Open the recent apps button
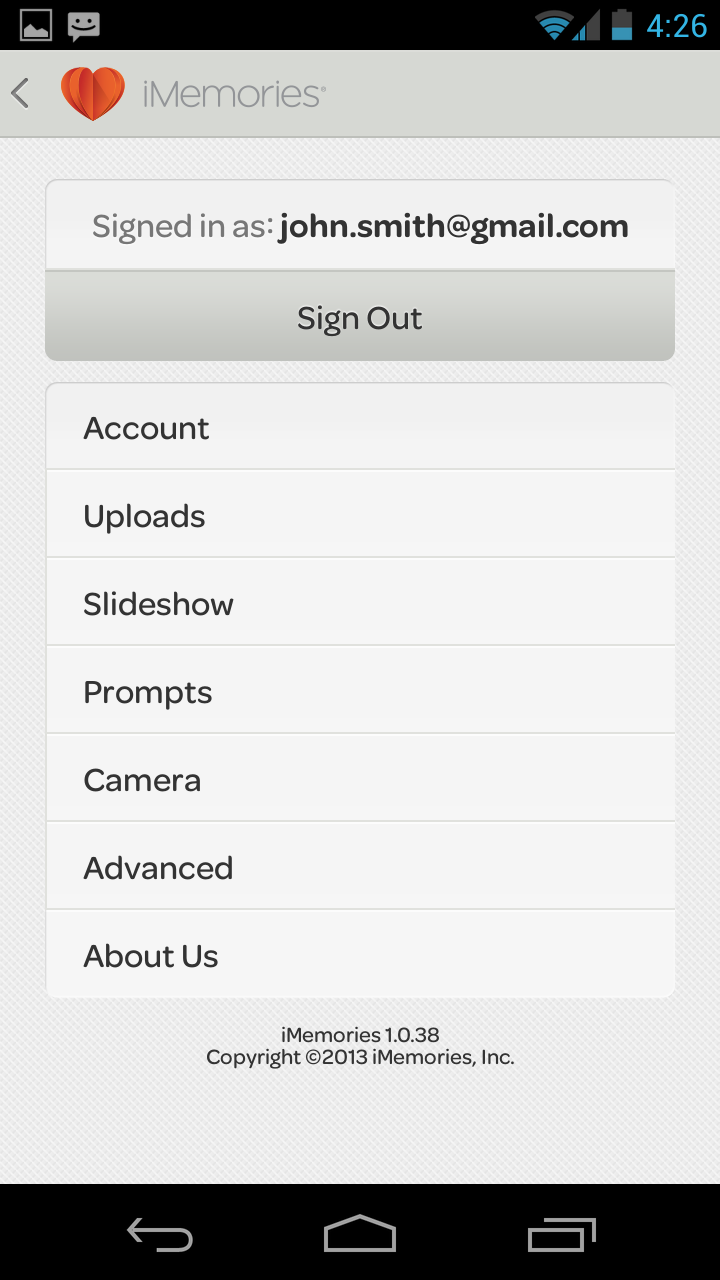This screenshot has width=720, height=1280. point(561,1235)
